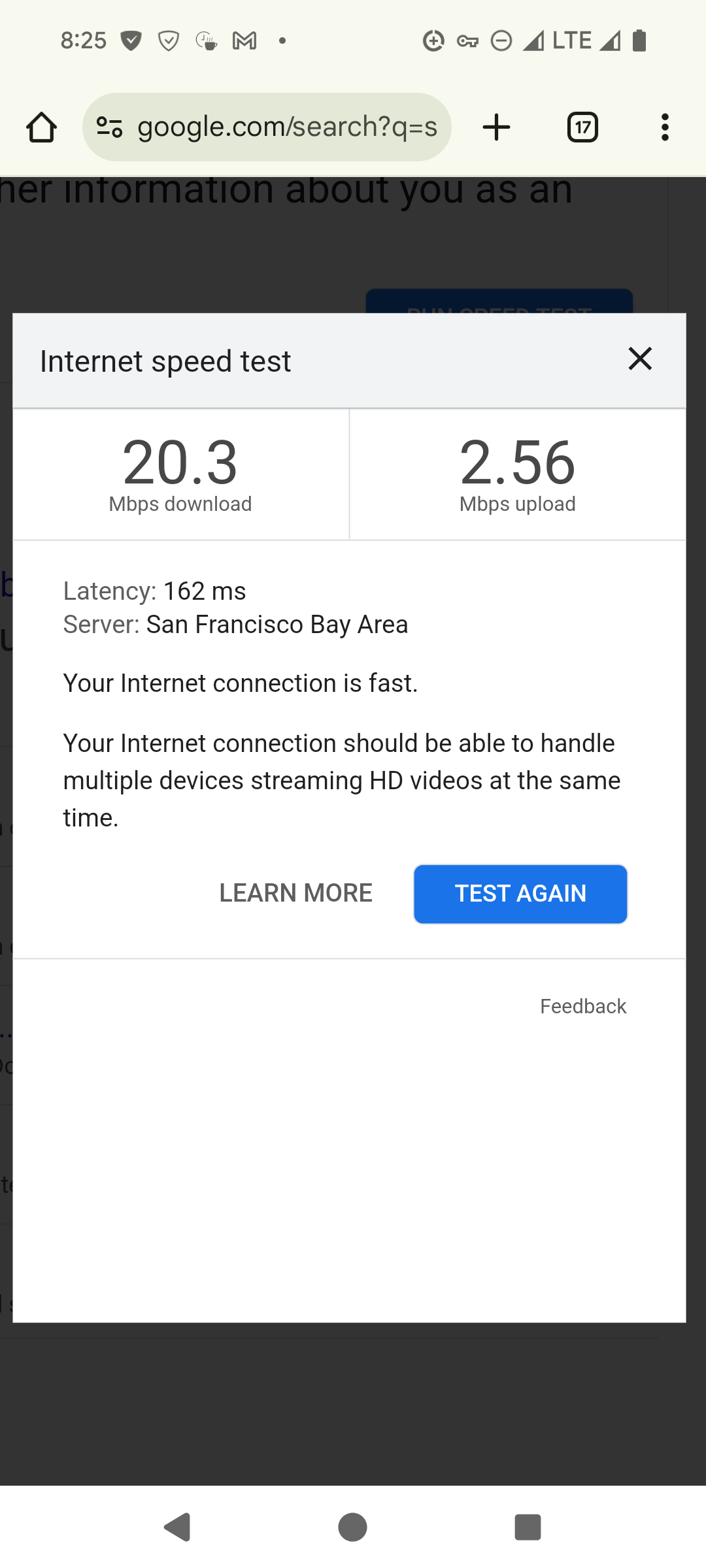Viewport: 706px width, 1568px height.
Task: Go back using system navigation button
Action: tap(177, 1527)
